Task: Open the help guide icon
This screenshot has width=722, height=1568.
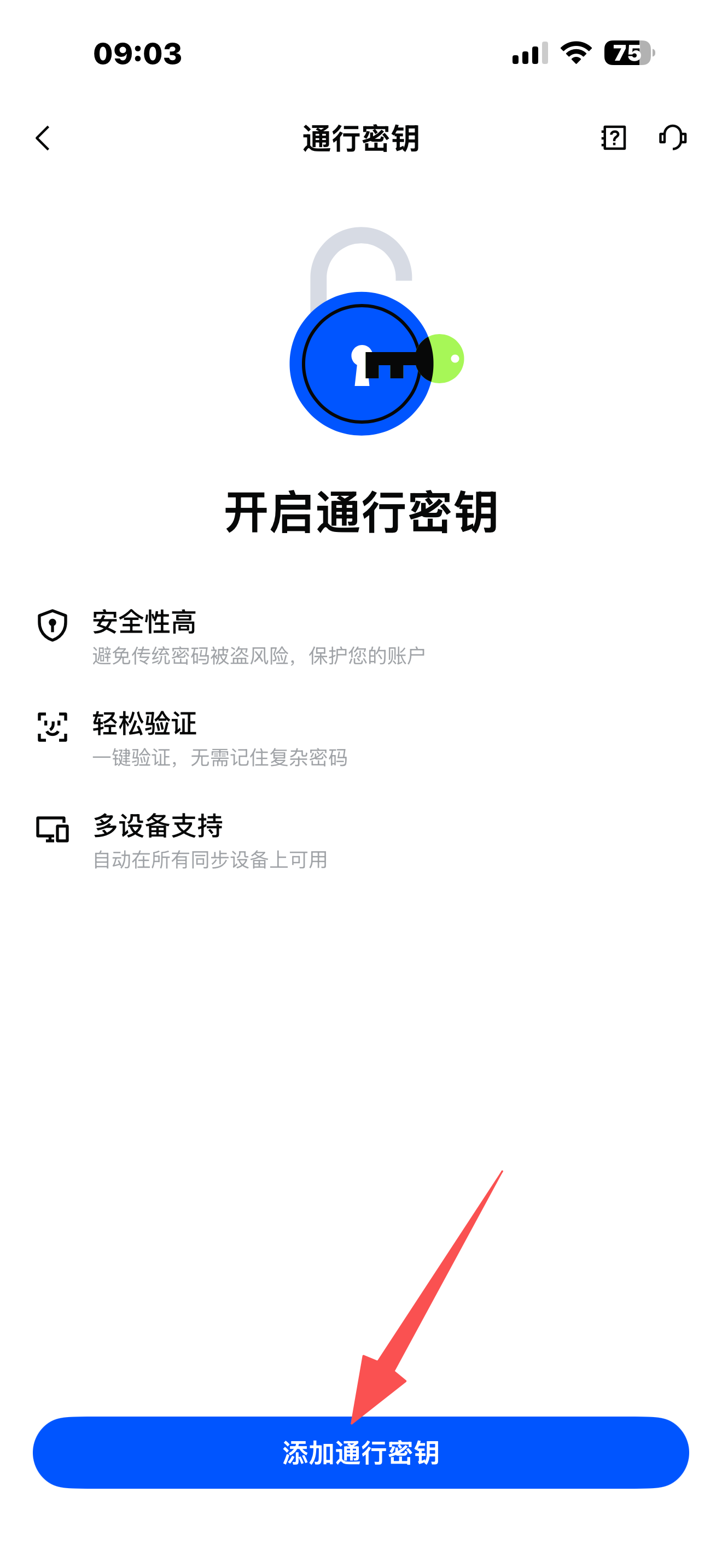Action: click(x=614, y=138)
